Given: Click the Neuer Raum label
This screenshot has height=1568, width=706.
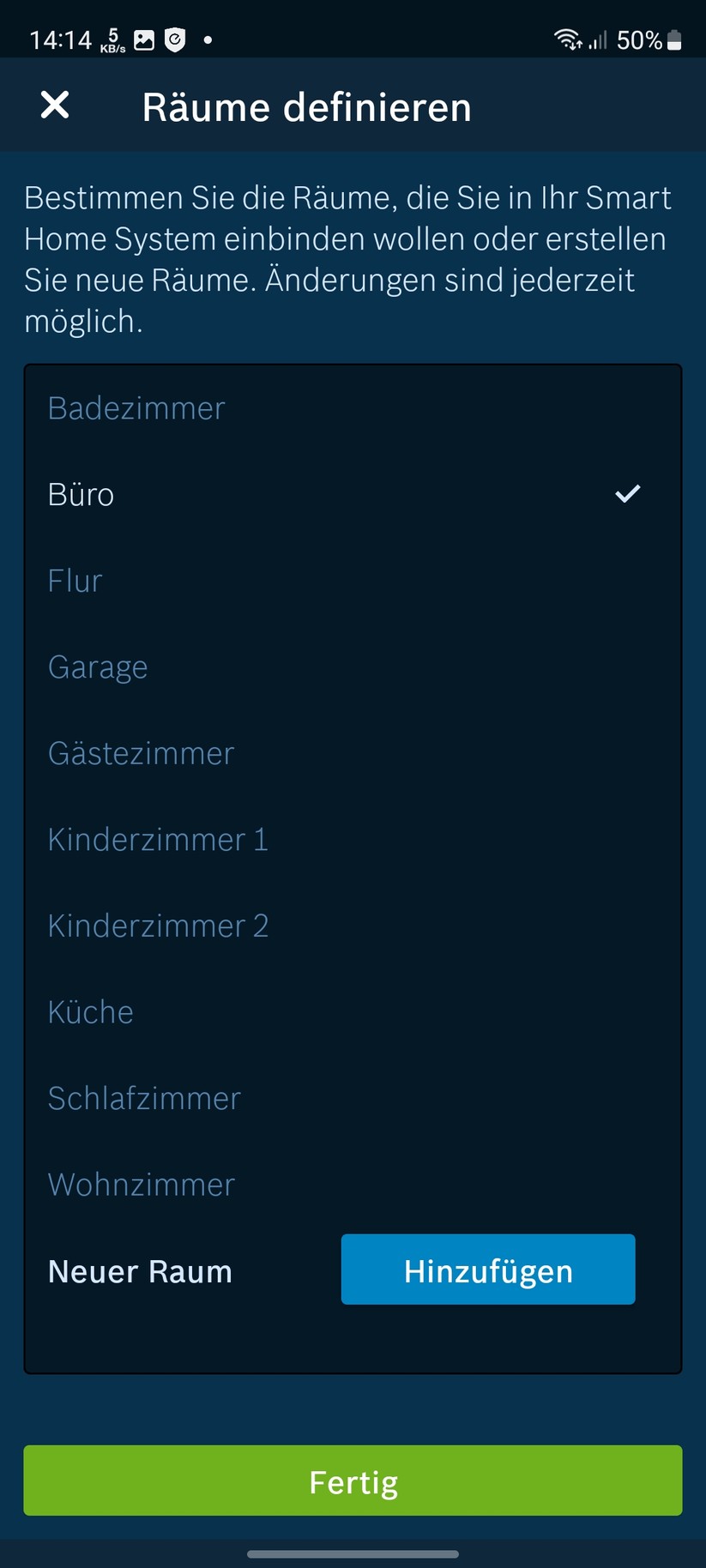Looking at the screenshot, I should (x=140, y=1271).
